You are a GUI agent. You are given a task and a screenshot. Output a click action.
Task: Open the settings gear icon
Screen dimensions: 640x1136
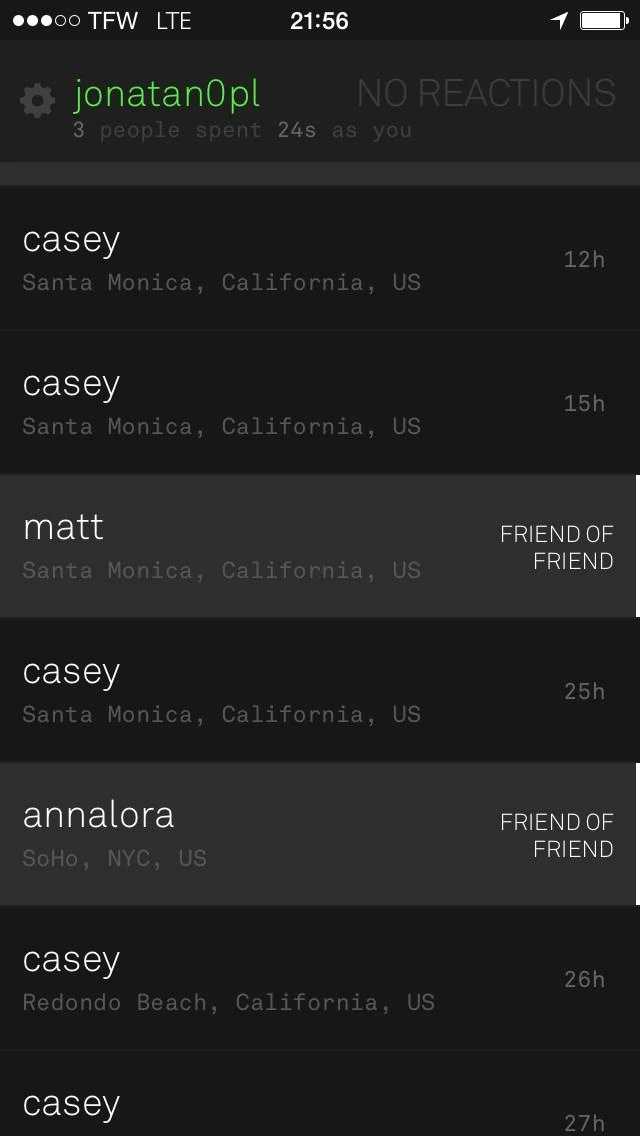coord(38,101)
